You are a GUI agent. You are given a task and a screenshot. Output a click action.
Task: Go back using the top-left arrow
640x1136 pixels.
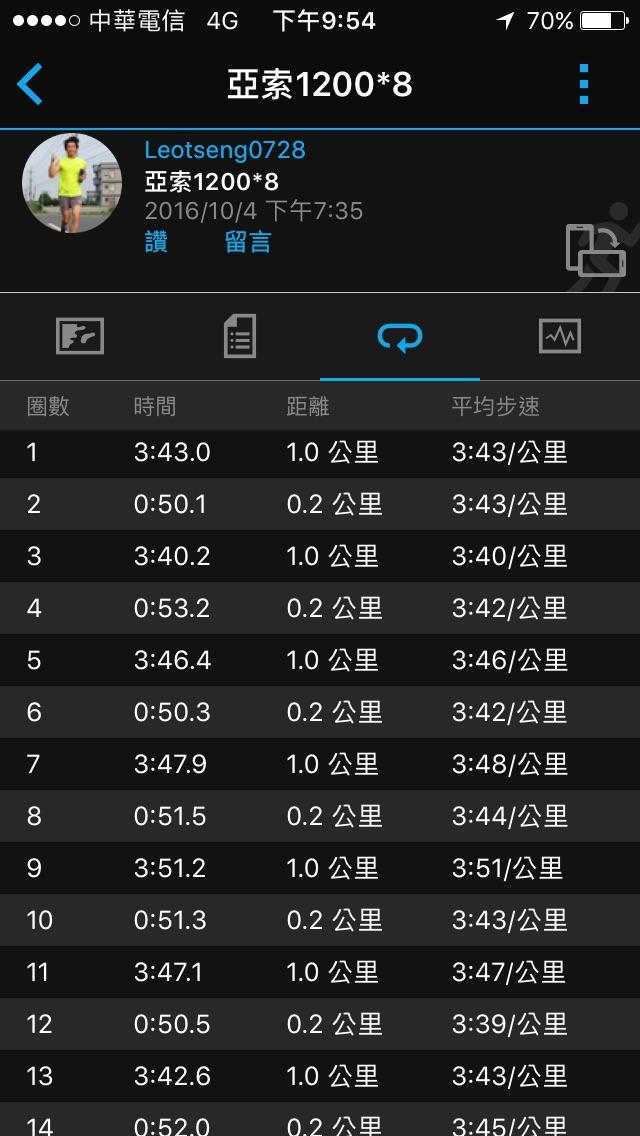tap(30, 85)
